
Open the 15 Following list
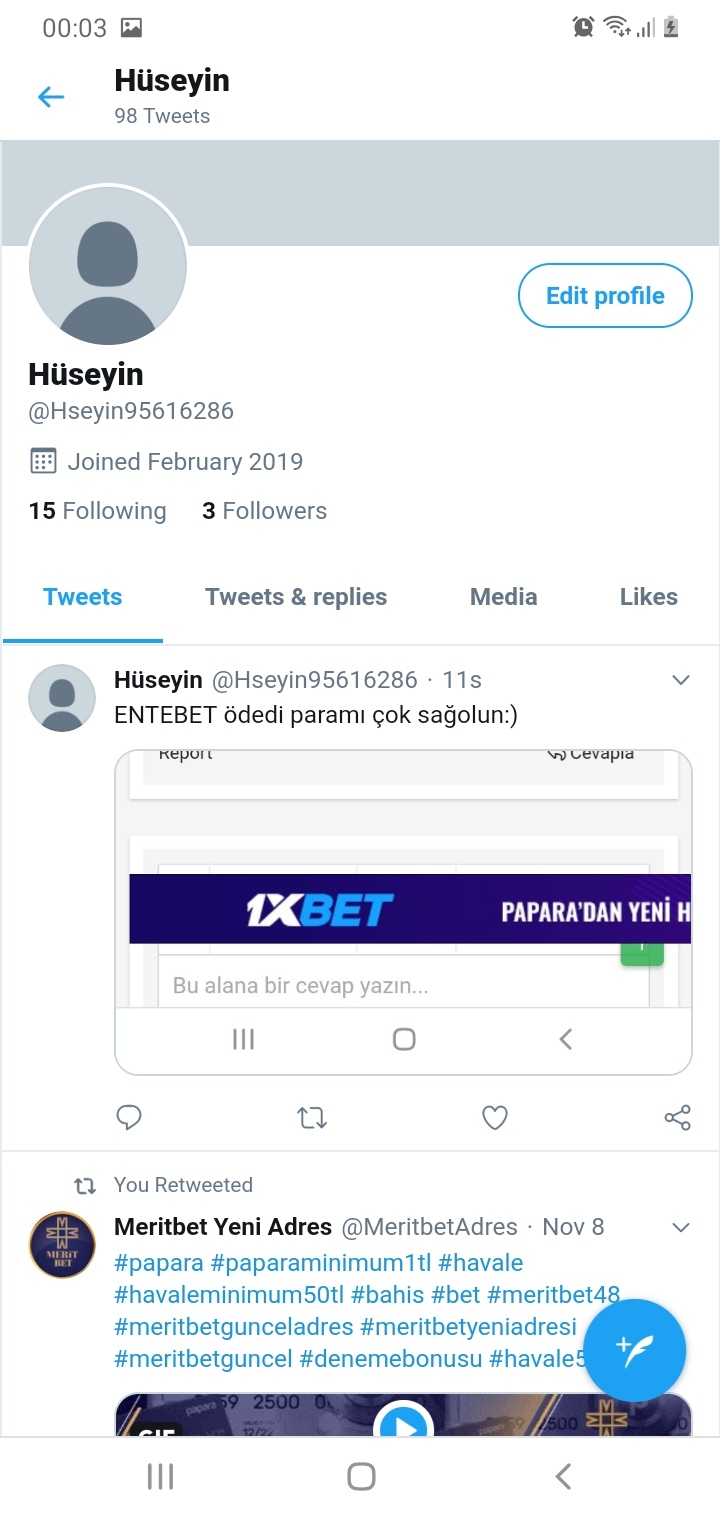pos(97,511)
